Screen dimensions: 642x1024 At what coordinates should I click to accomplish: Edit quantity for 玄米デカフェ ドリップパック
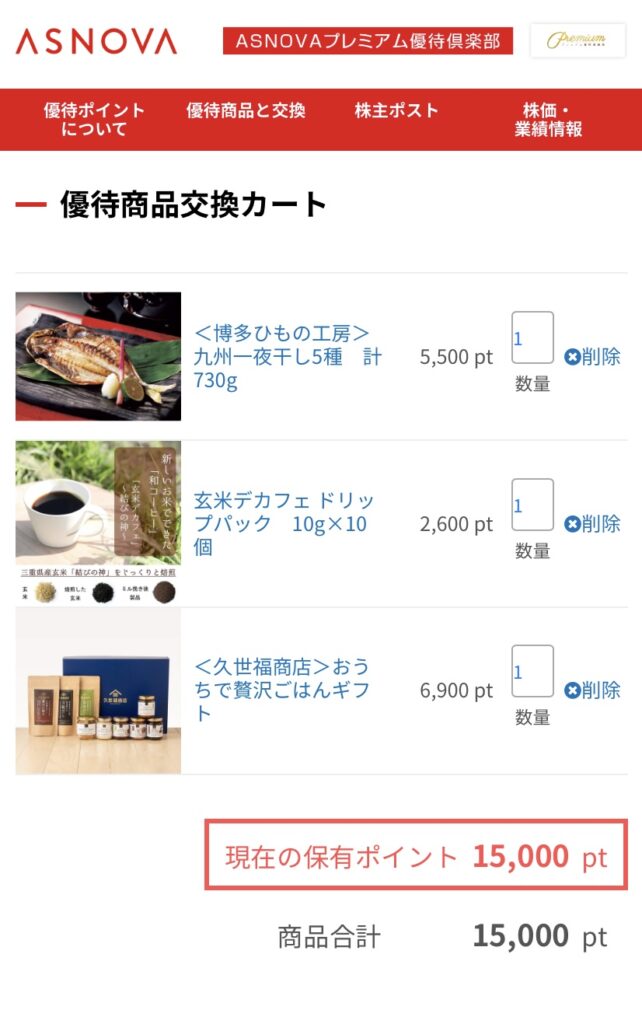click(x=532, y=505)
